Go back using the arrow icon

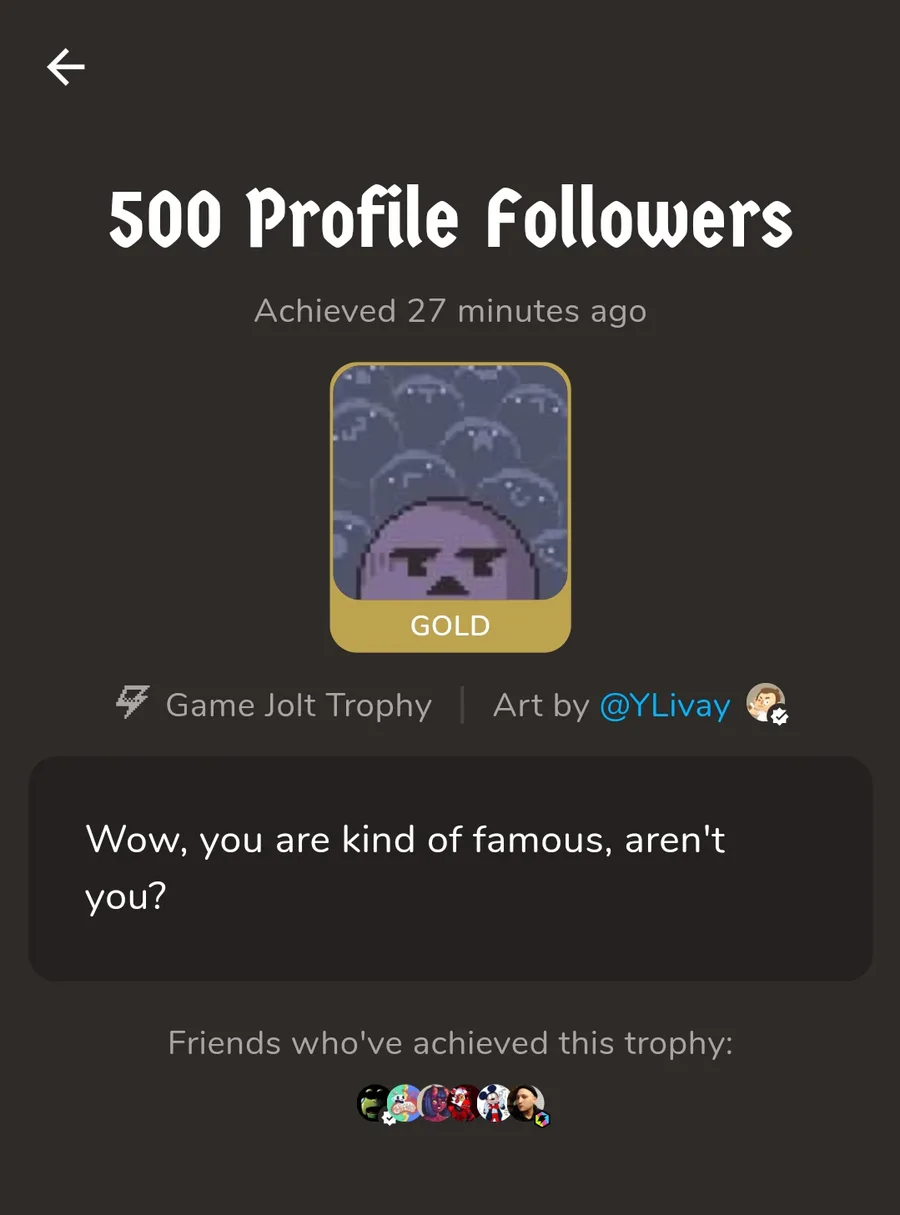pos(66,68)
